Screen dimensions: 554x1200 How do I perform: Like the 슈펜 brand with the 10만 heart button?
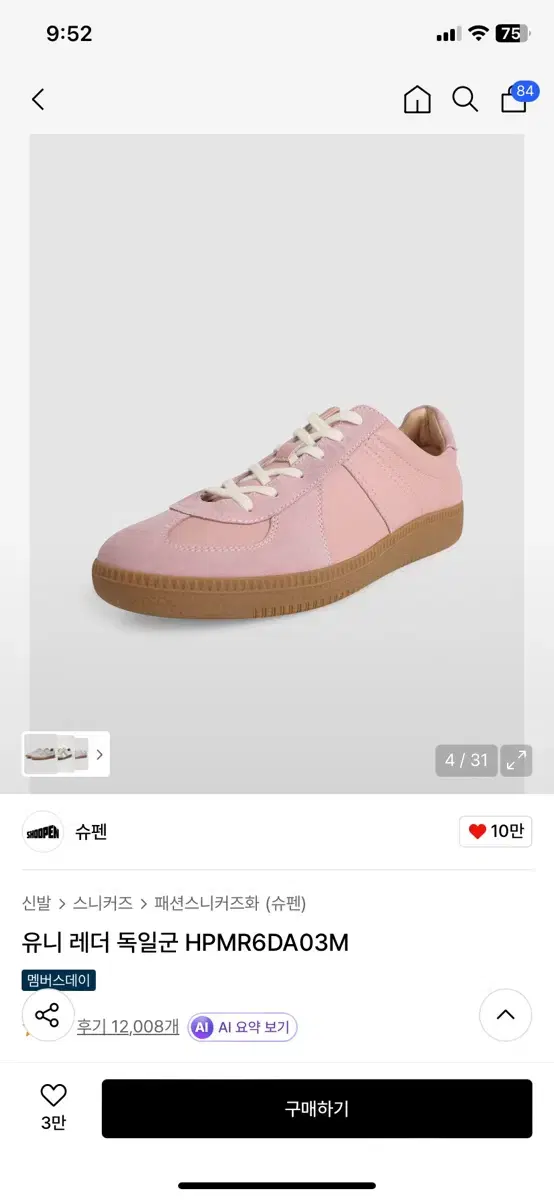tap(496, 831)
